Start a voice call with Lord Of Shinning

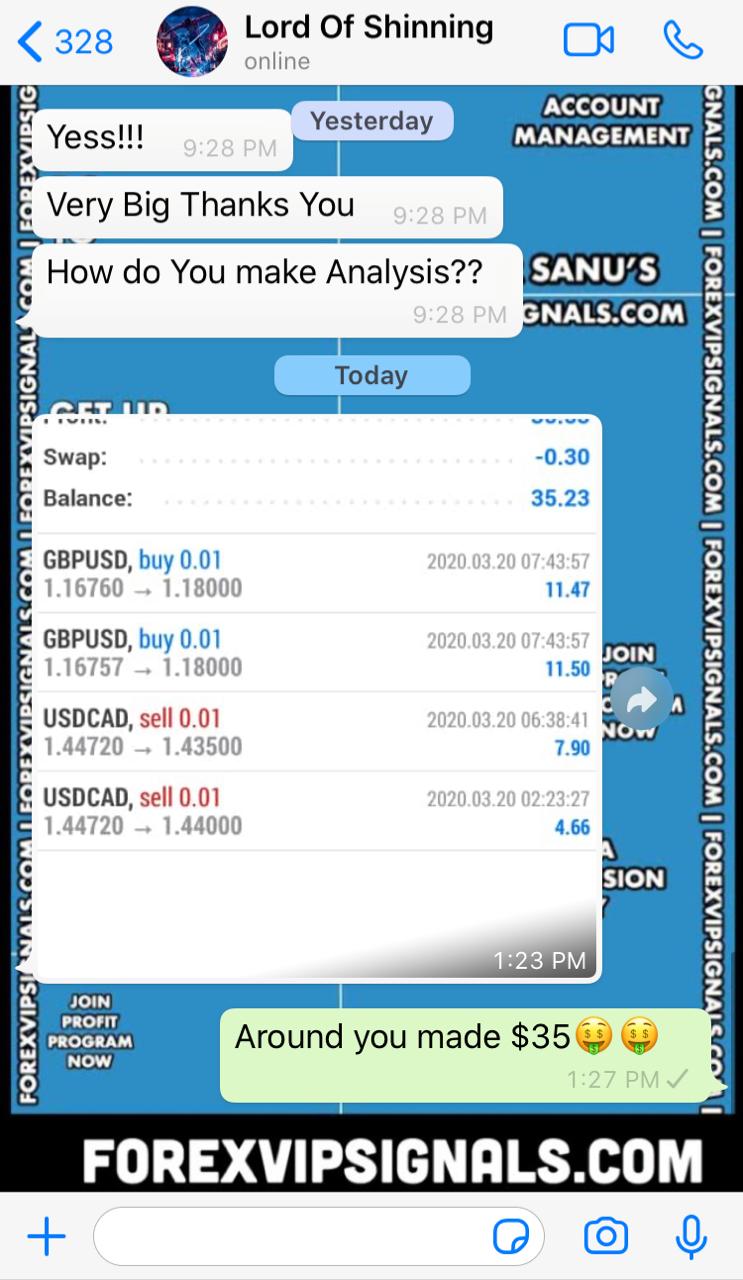pos(683,41)
